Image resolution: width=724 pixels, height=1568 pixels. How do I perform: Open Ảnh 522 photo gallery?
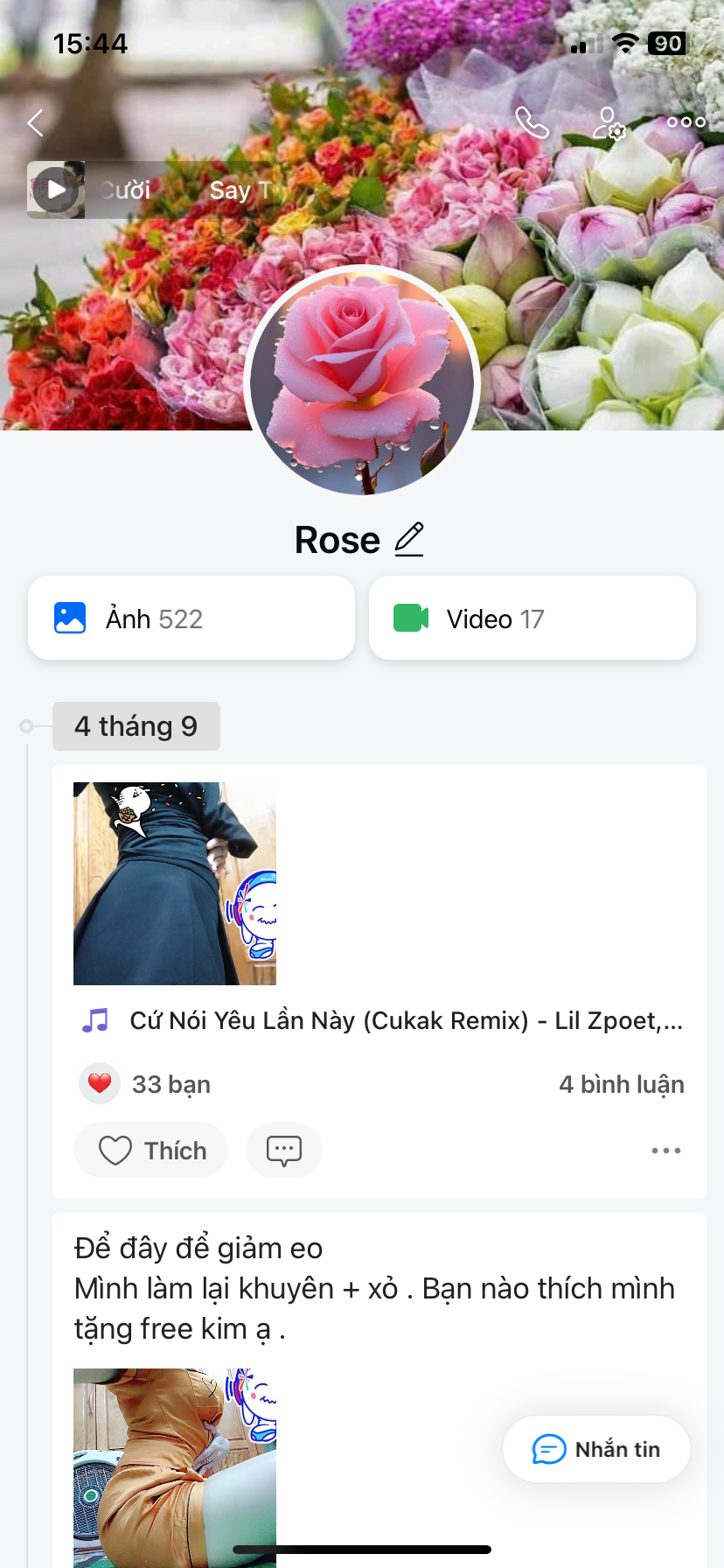[191, 619]
